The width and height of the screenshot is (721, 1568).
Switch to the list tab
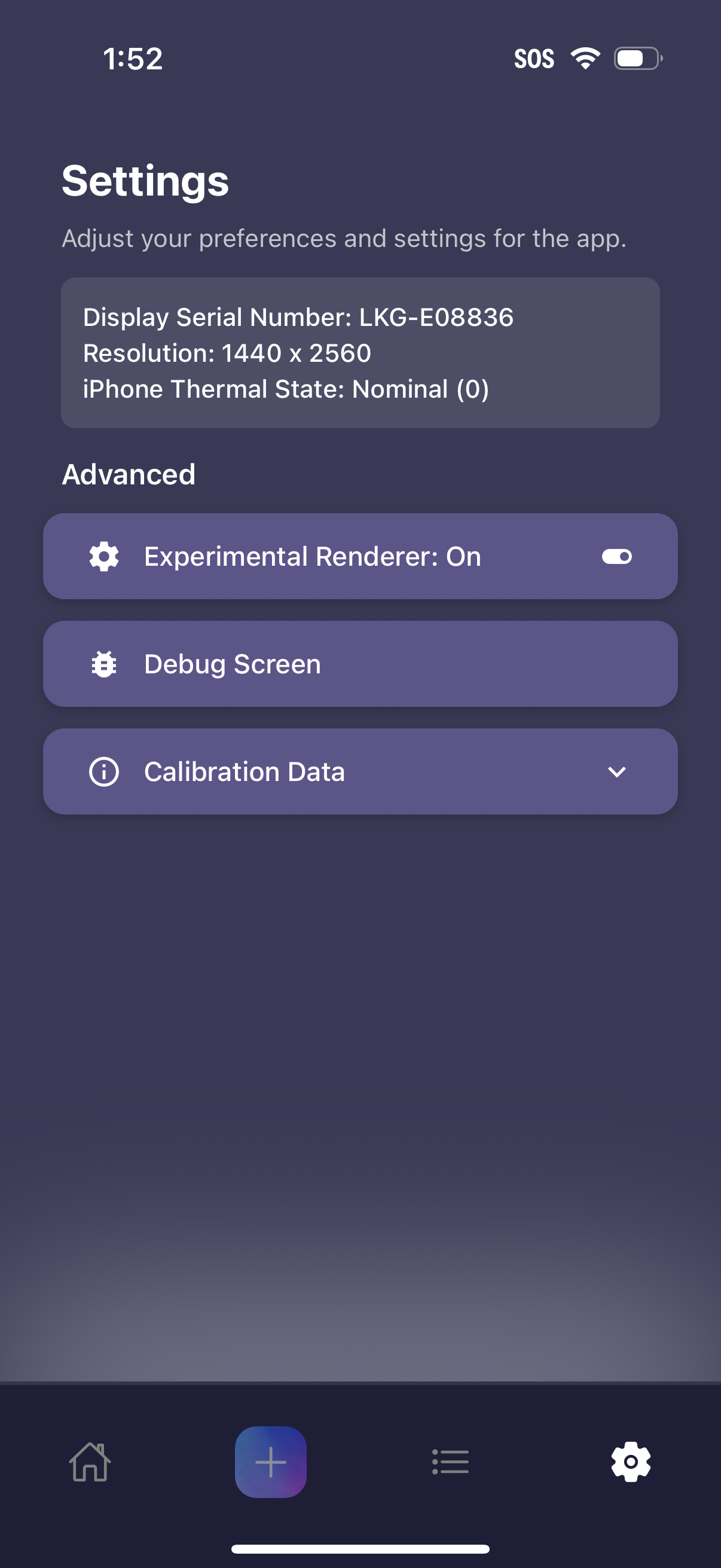point(450,1462)
